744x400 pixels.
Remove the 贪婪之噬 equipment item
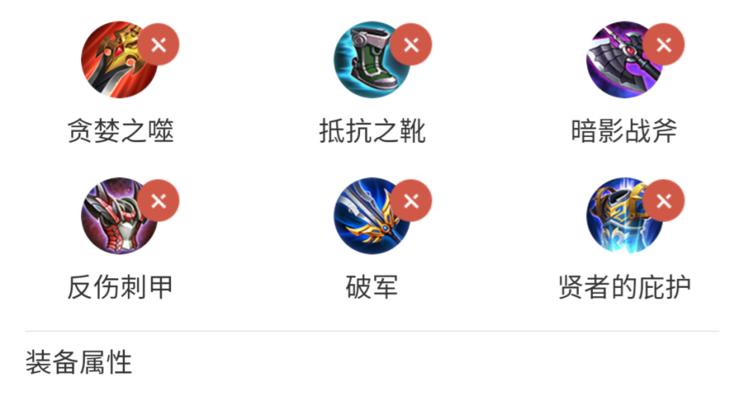(x=158, y=45)
